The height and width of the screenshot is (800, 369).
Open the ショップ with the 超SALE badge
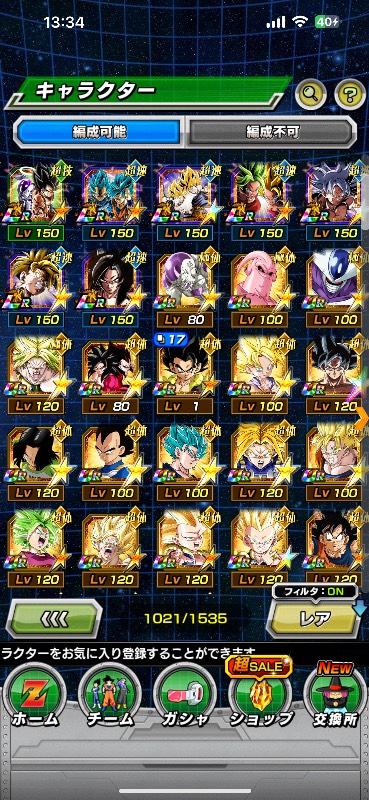tap(260, 693)
